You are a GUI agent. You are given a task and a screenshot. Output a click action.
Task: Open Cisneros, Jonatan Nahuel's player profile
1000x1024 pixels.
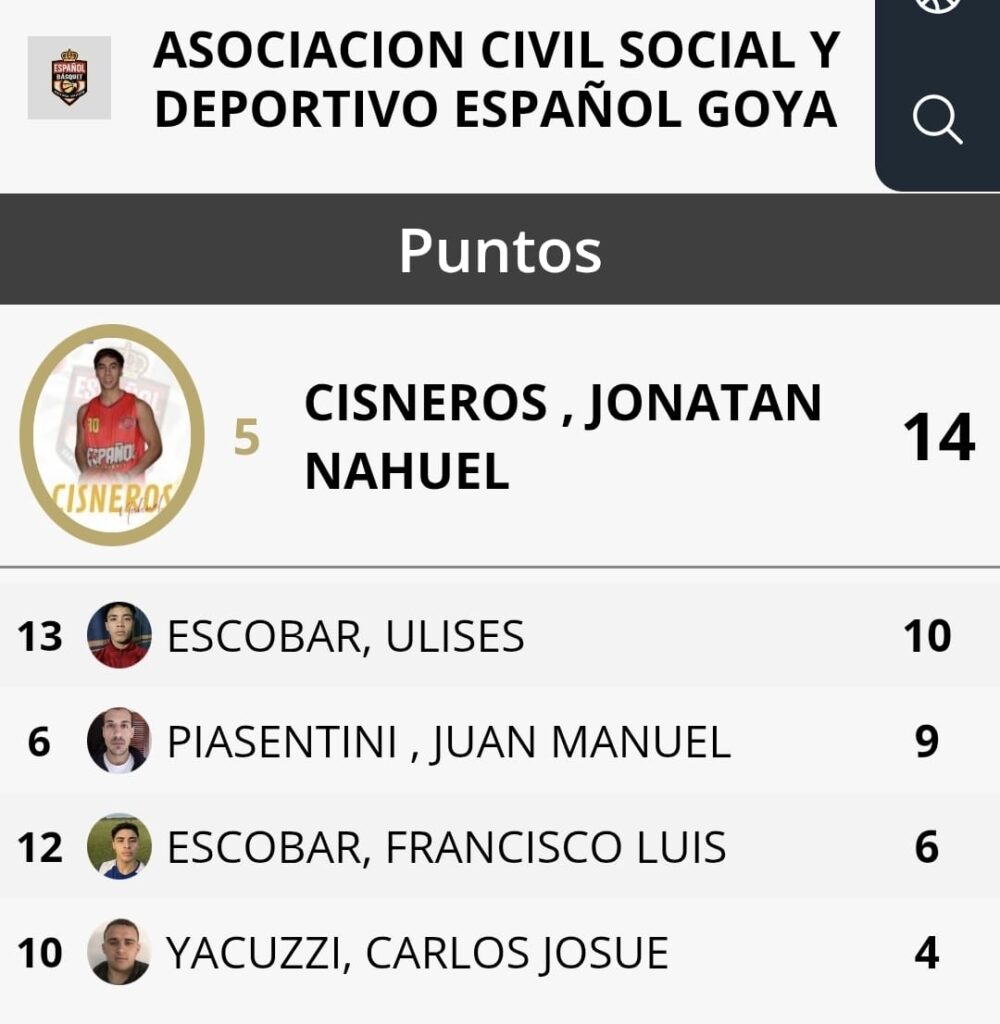click(x=562, y=436)
